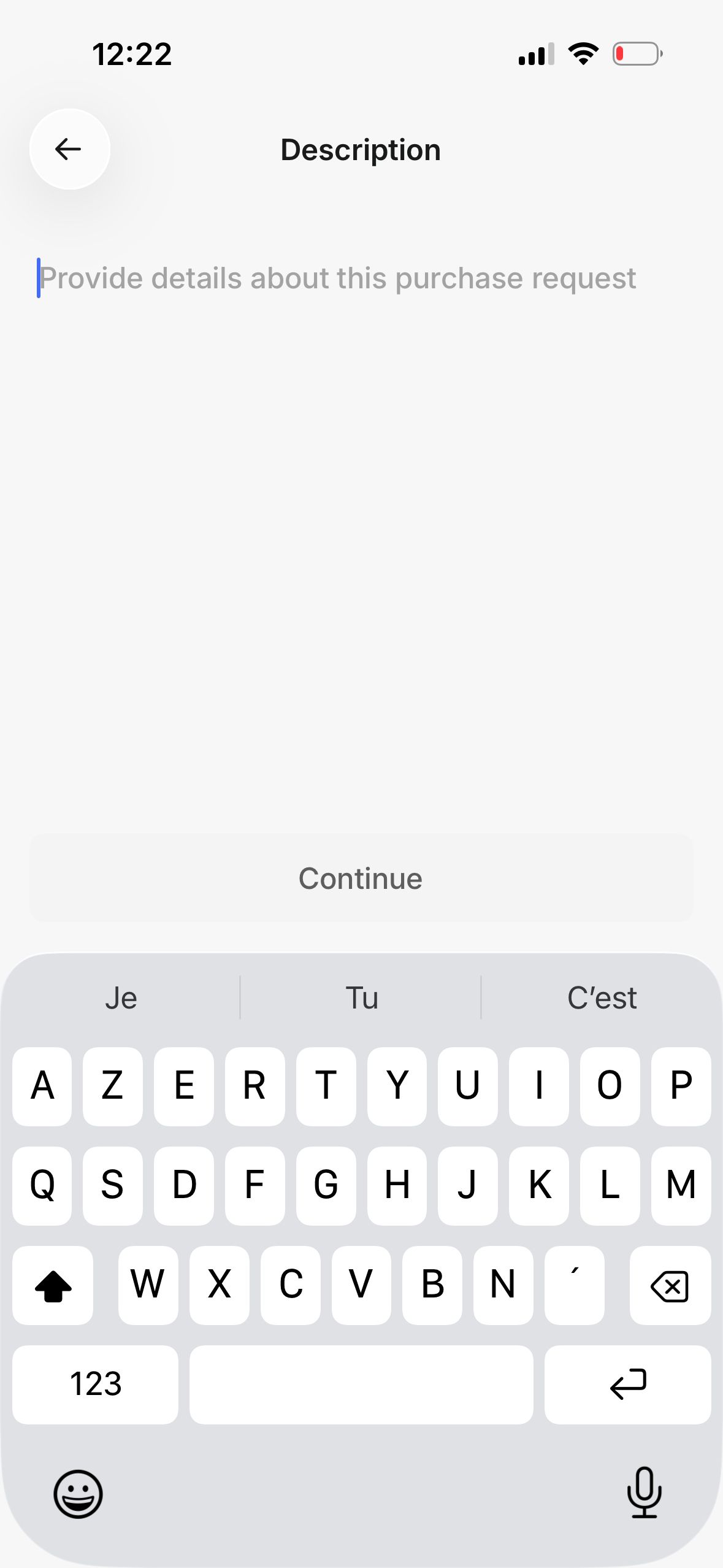Tap the Description title at the top
Viewport: 723px width, 1568px height.
361,149
